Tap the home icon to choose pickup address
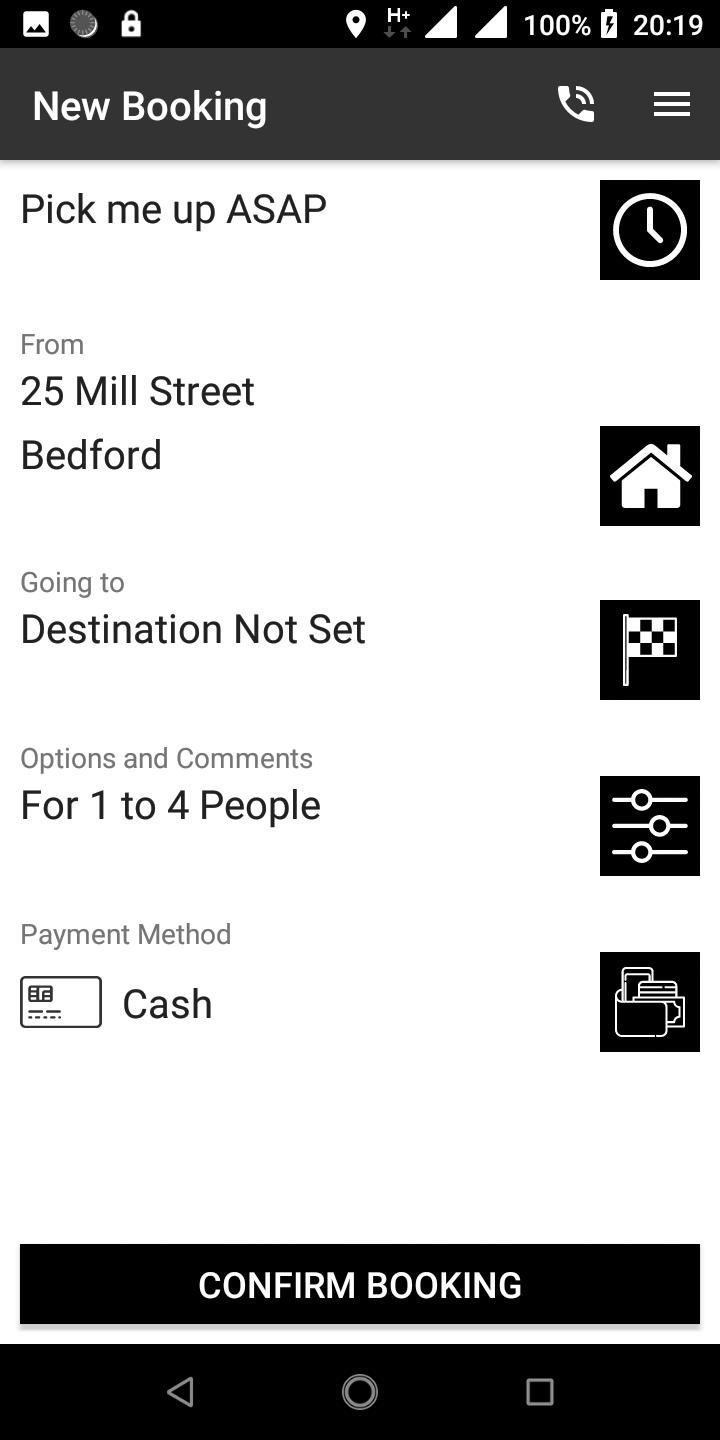This screenshot has width=720, height=1440. [x=650, y=476]
